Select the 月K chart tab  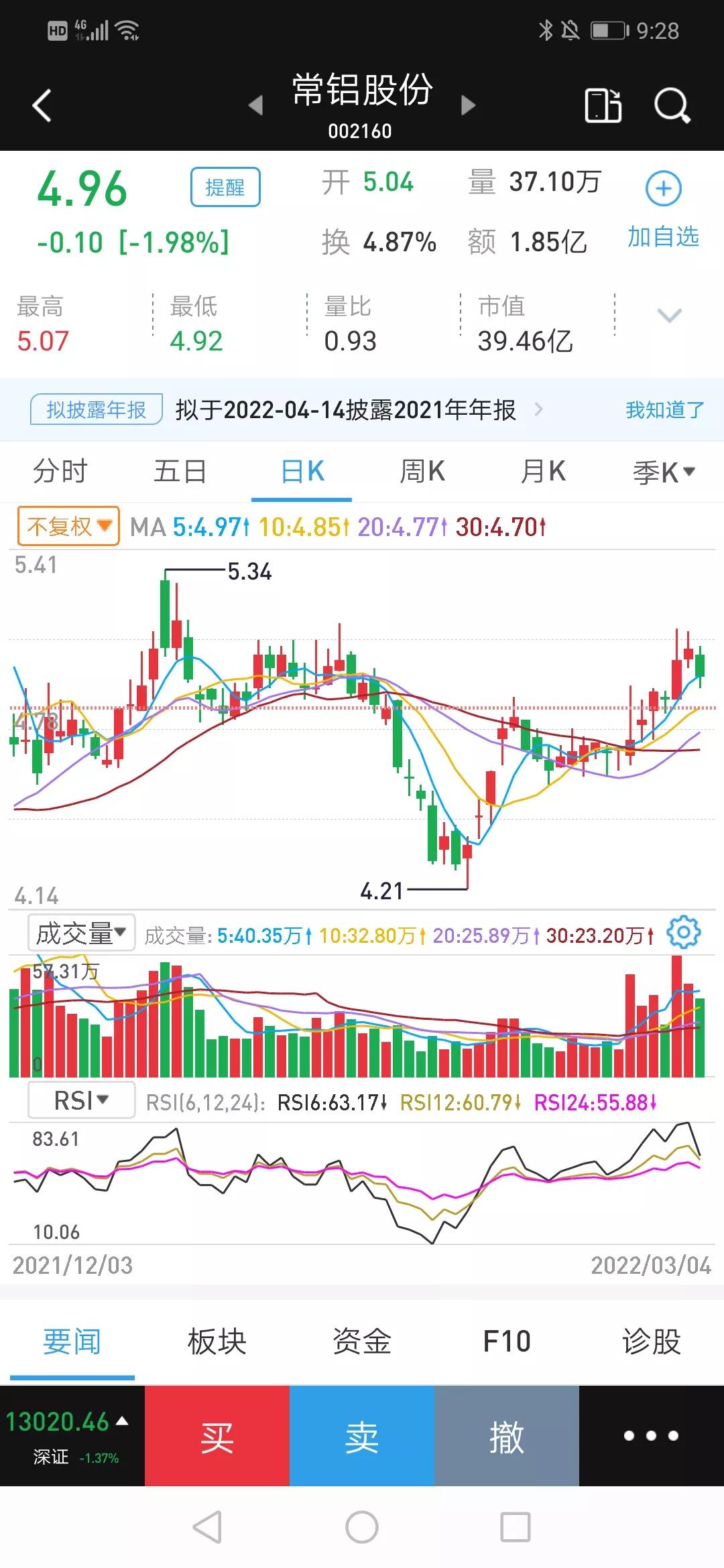[x=543, y=472]
